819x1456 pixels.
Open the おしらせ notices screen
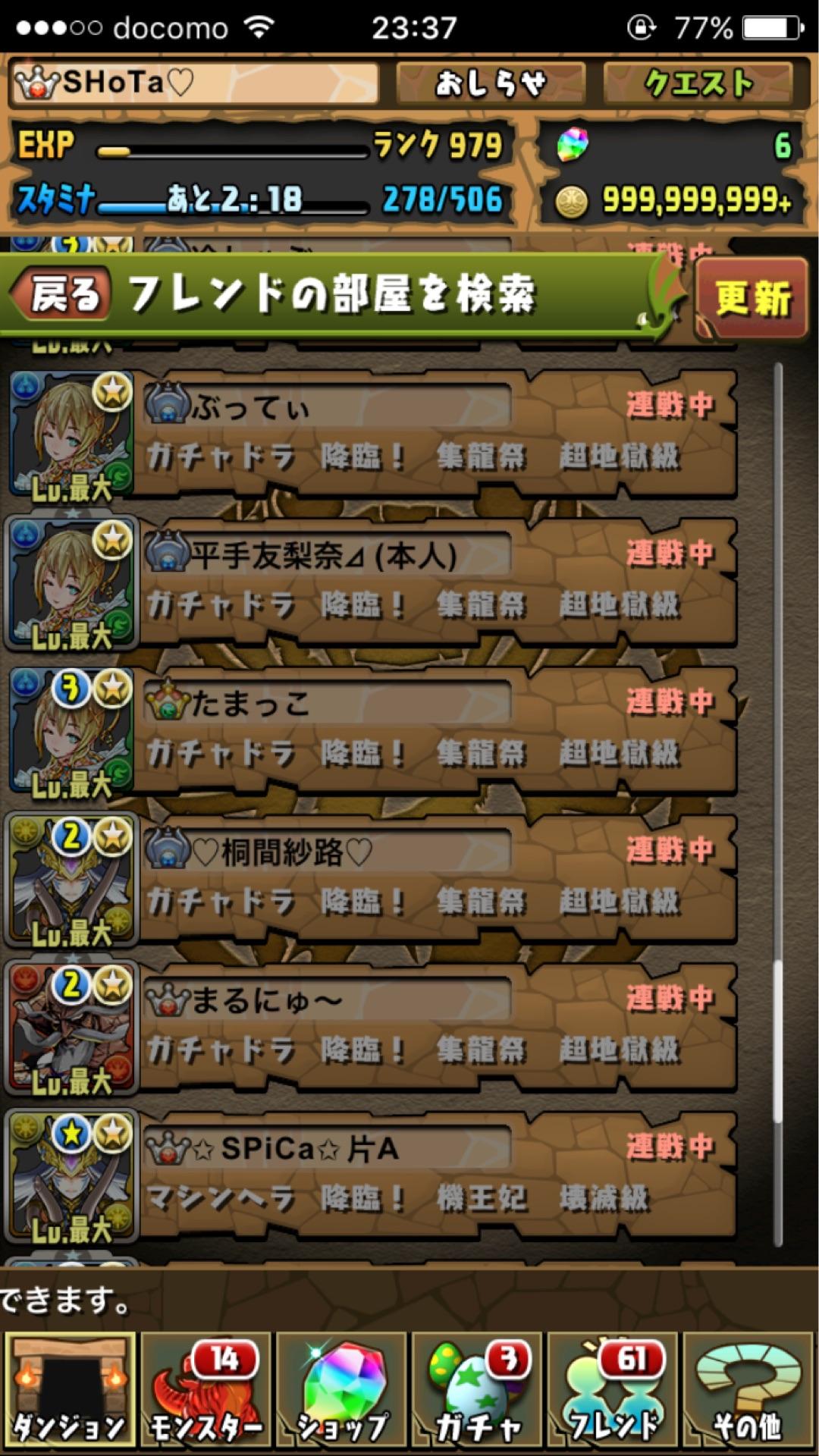tap(491, 84)
